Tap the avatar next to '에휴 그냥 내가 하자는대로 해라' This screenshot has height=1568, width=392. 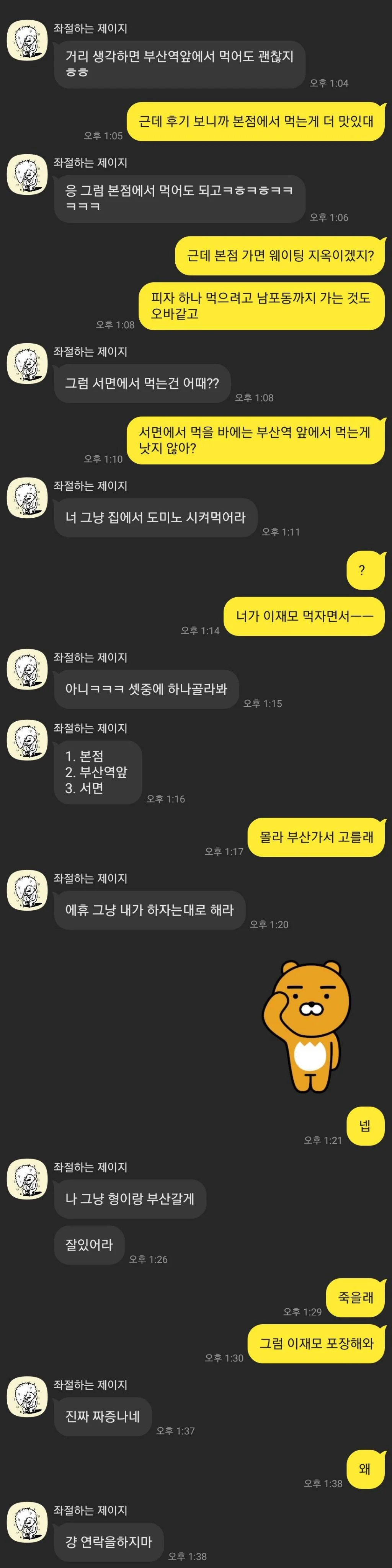[27, 890]
